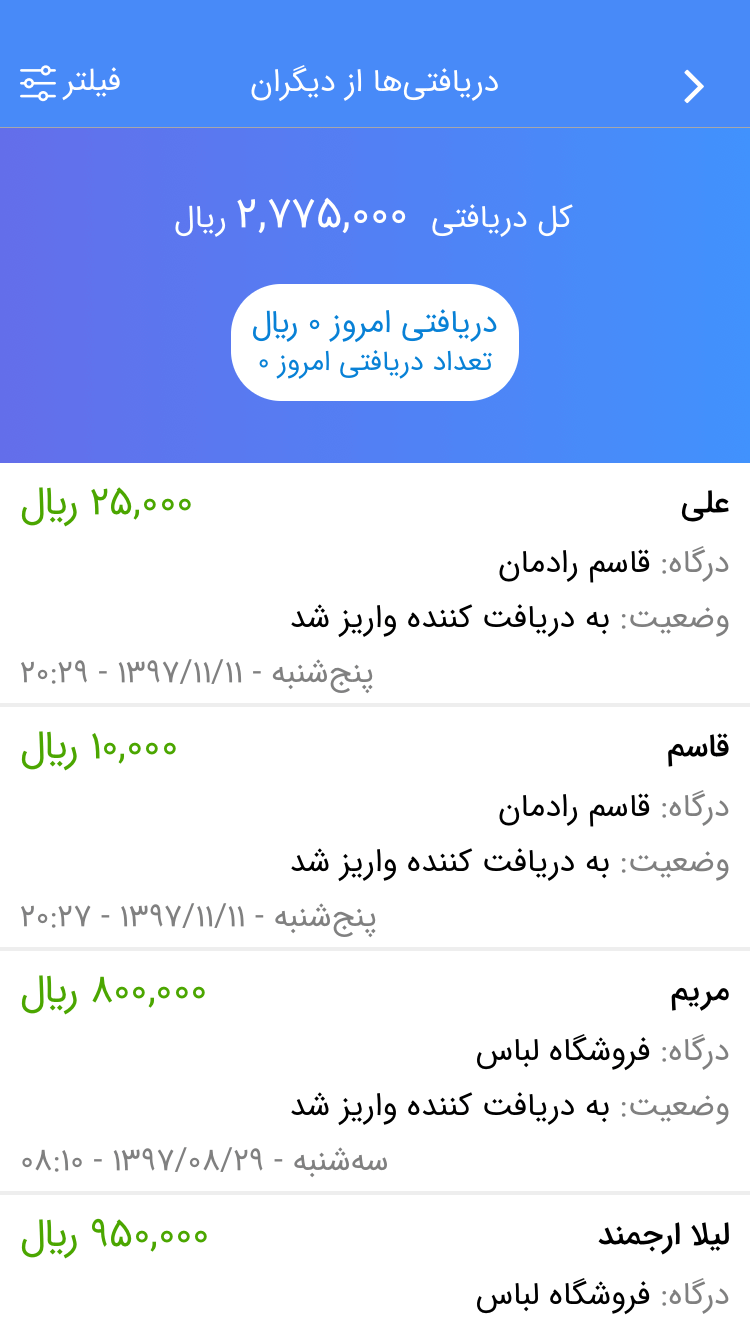Open the 25,000 rial payment from علی
Image resolution: width=750 pixels, height=1334 pixels.
pos(375,585)
